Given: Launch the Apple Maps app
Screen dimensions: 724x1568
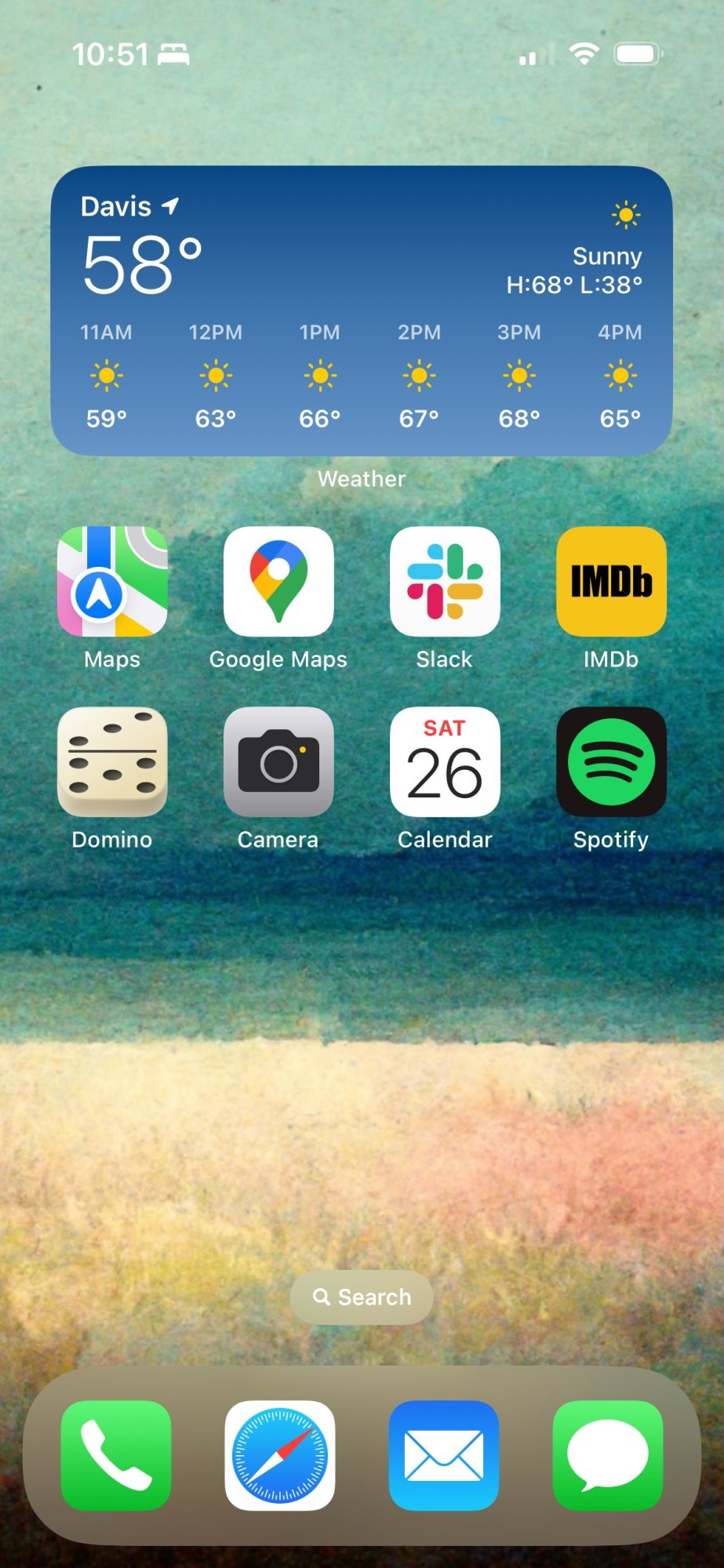Looking at the screenshot, I should point(112,581).
